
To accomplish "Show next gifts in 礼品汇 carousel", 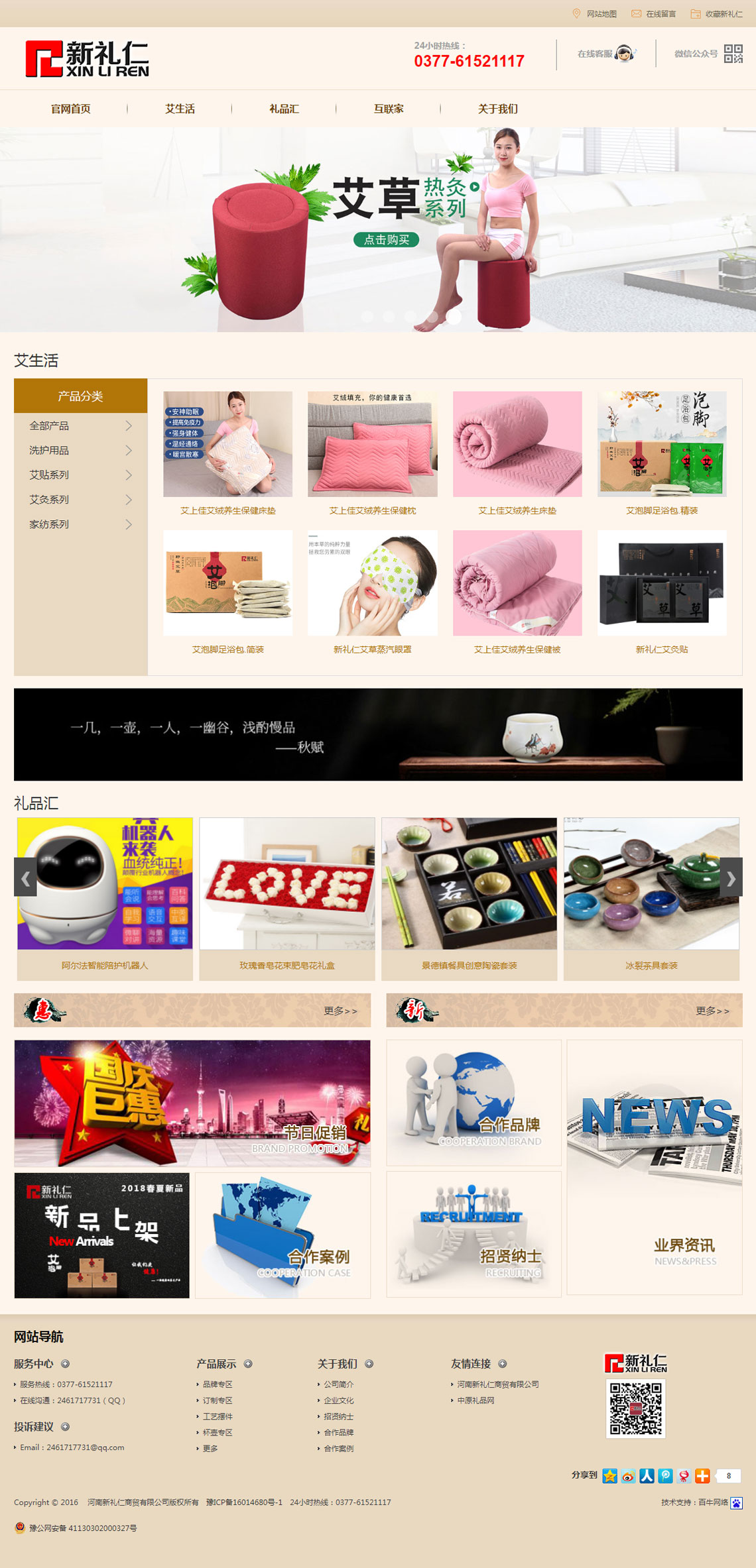I will (731, 878).
